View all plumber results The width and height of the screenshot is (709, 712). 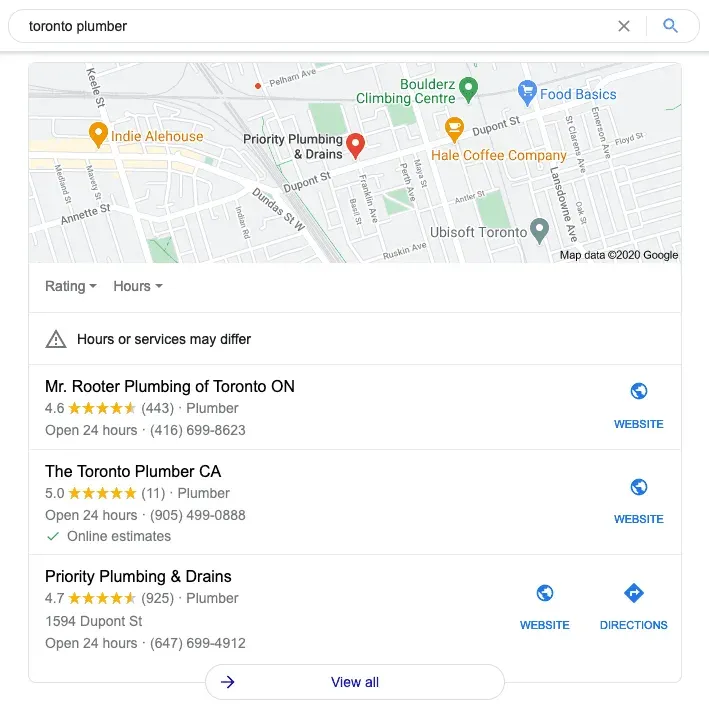354,682
